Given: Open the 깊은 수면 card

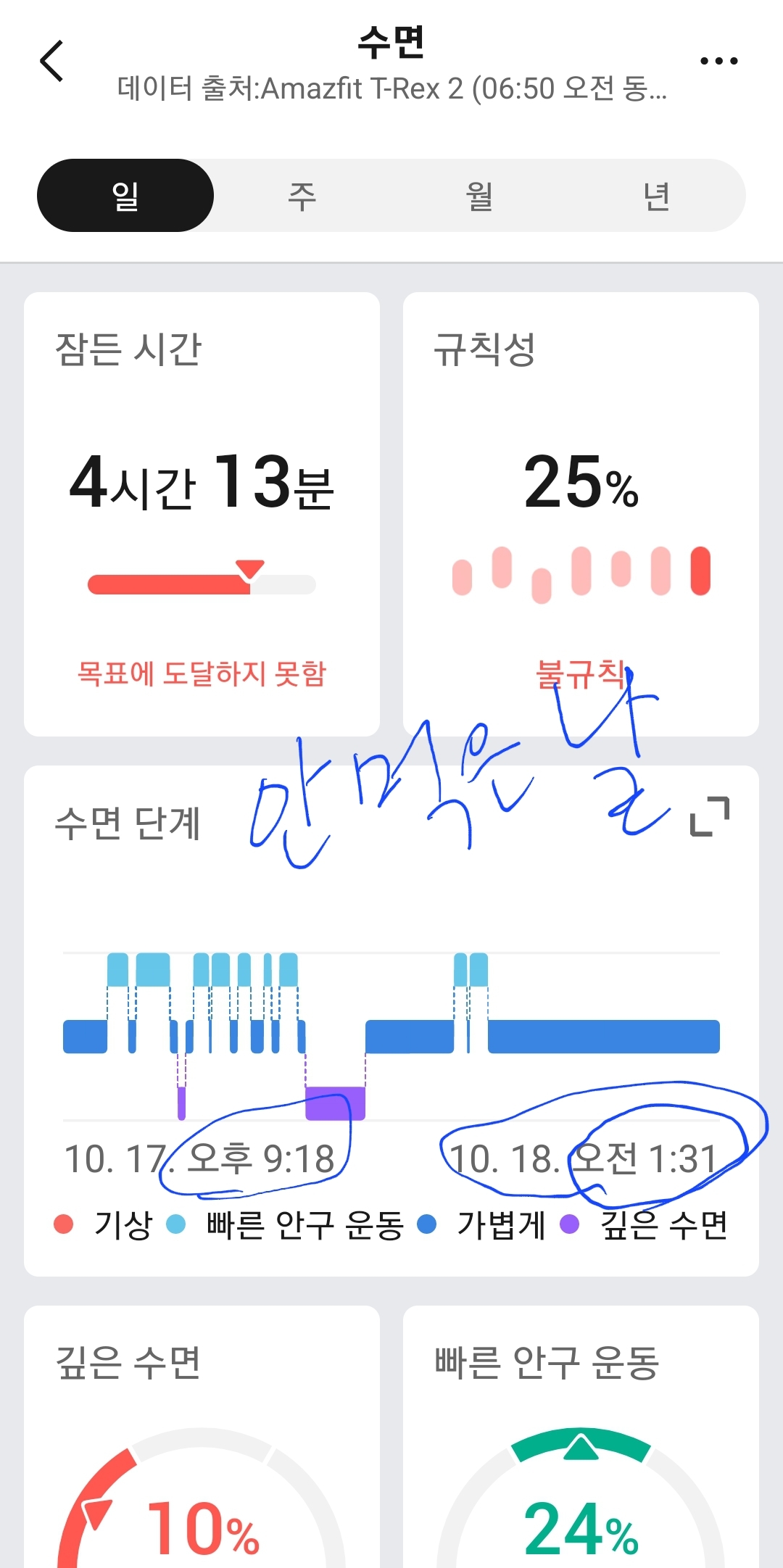Looking at the screenshot, I should click(x=202, y=1435).
